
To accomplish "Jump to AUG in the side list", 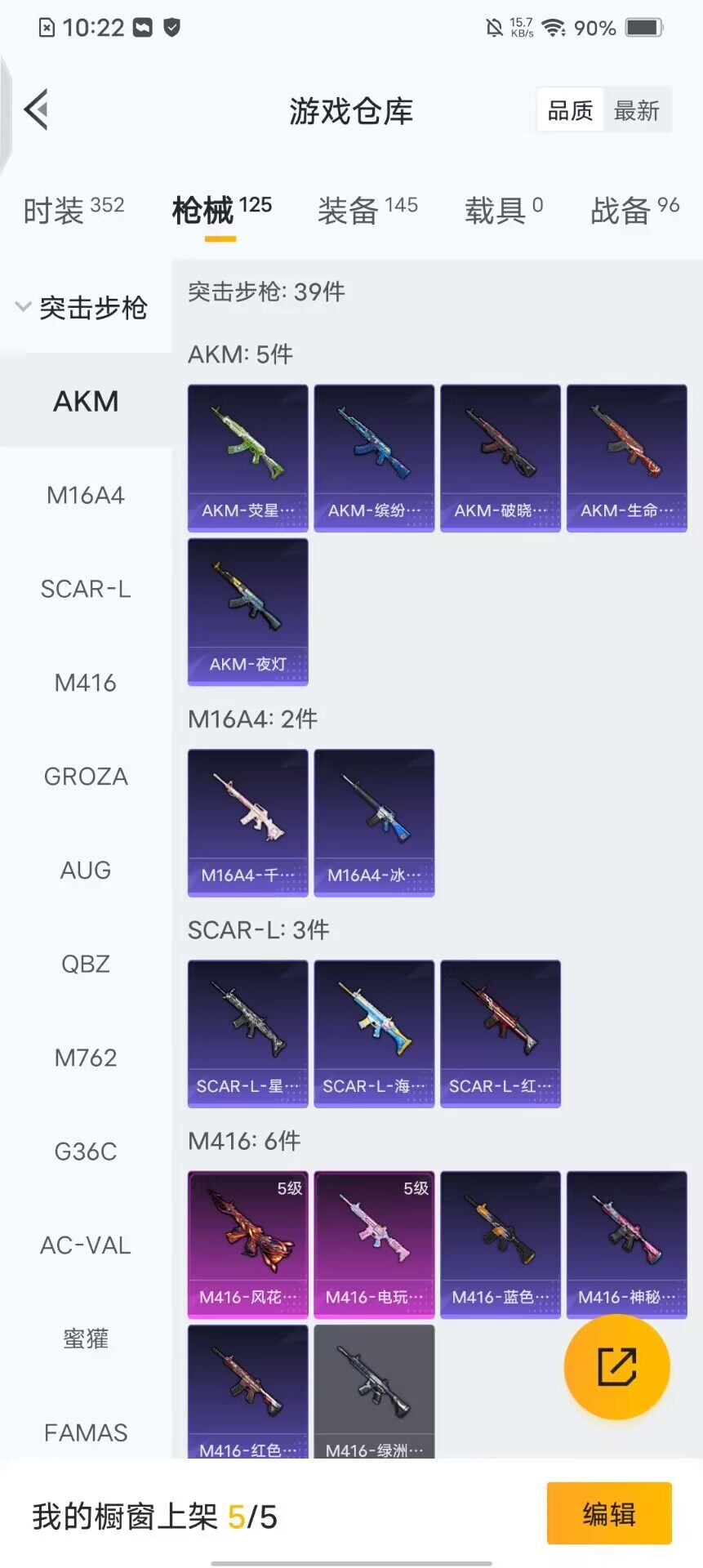I will [x=86, y=871].
